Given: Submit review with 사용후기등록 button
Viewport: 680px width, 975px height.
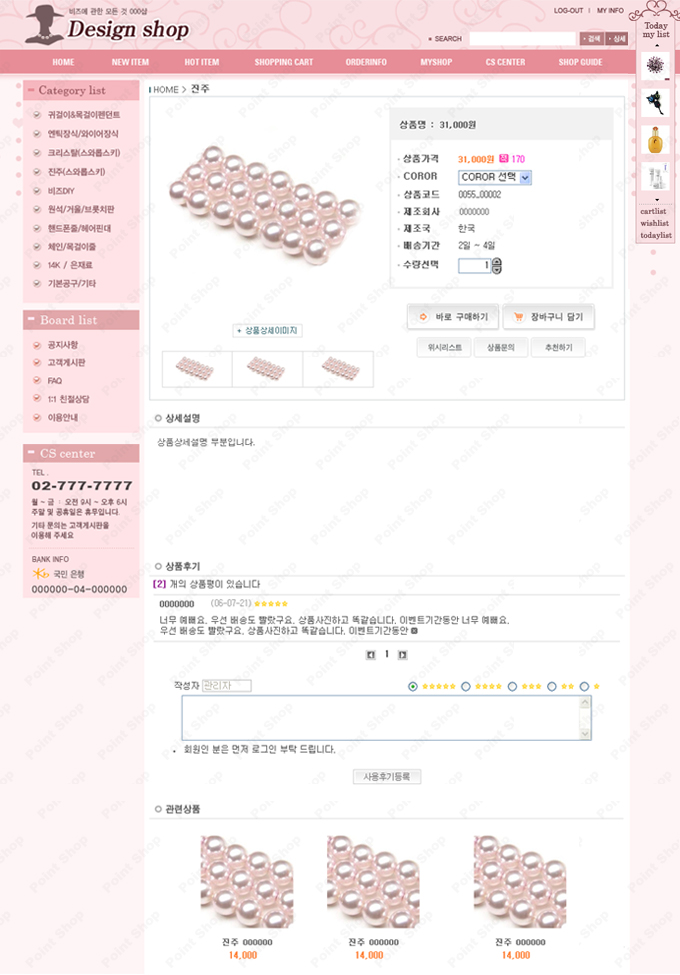Looking at the screenshot, I should (x=387, y=776).
